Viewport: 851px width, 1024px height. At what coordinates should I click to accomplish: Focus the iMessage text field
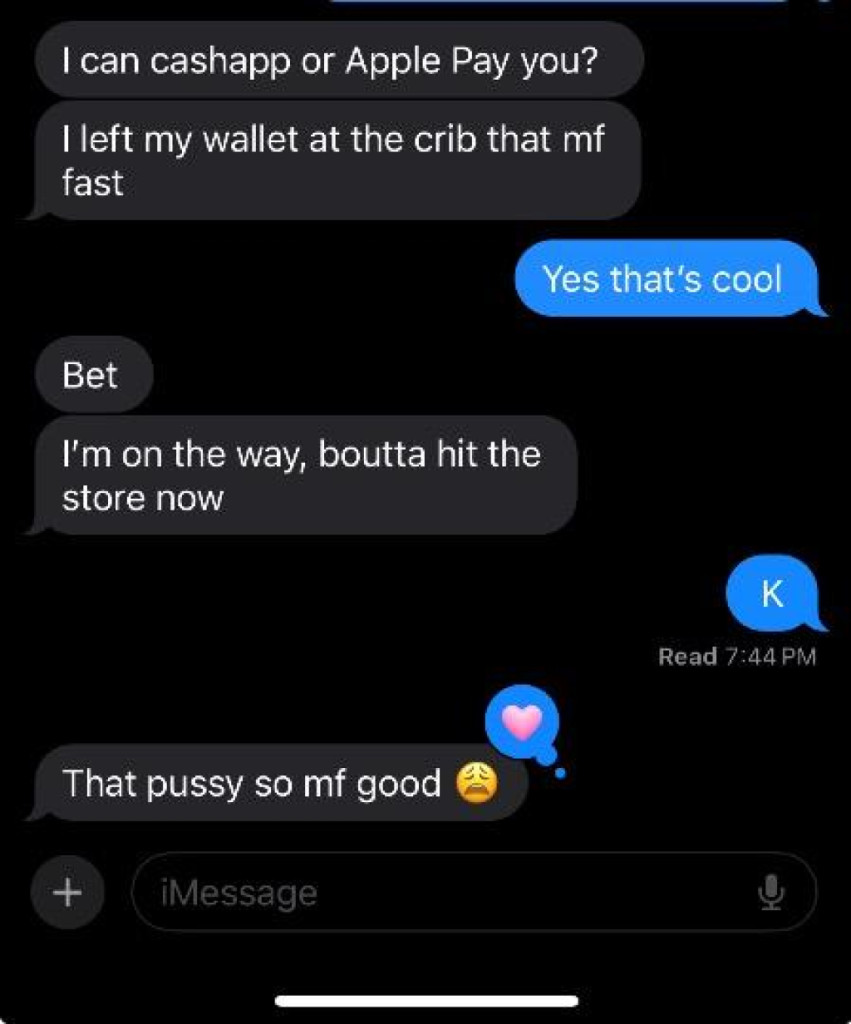click(440, 892)
